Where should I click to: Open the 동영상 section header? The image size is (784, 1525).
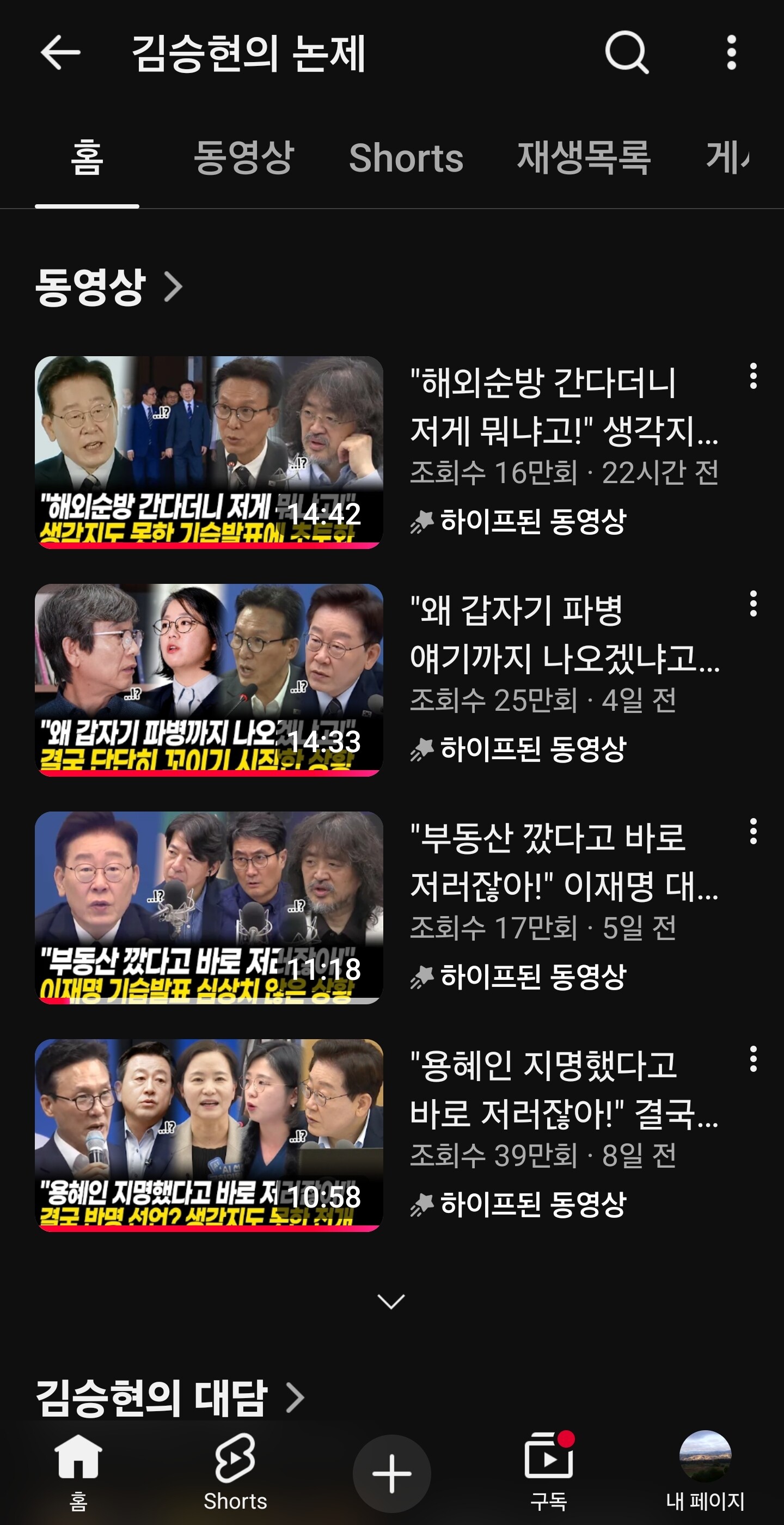coord(109,286)
